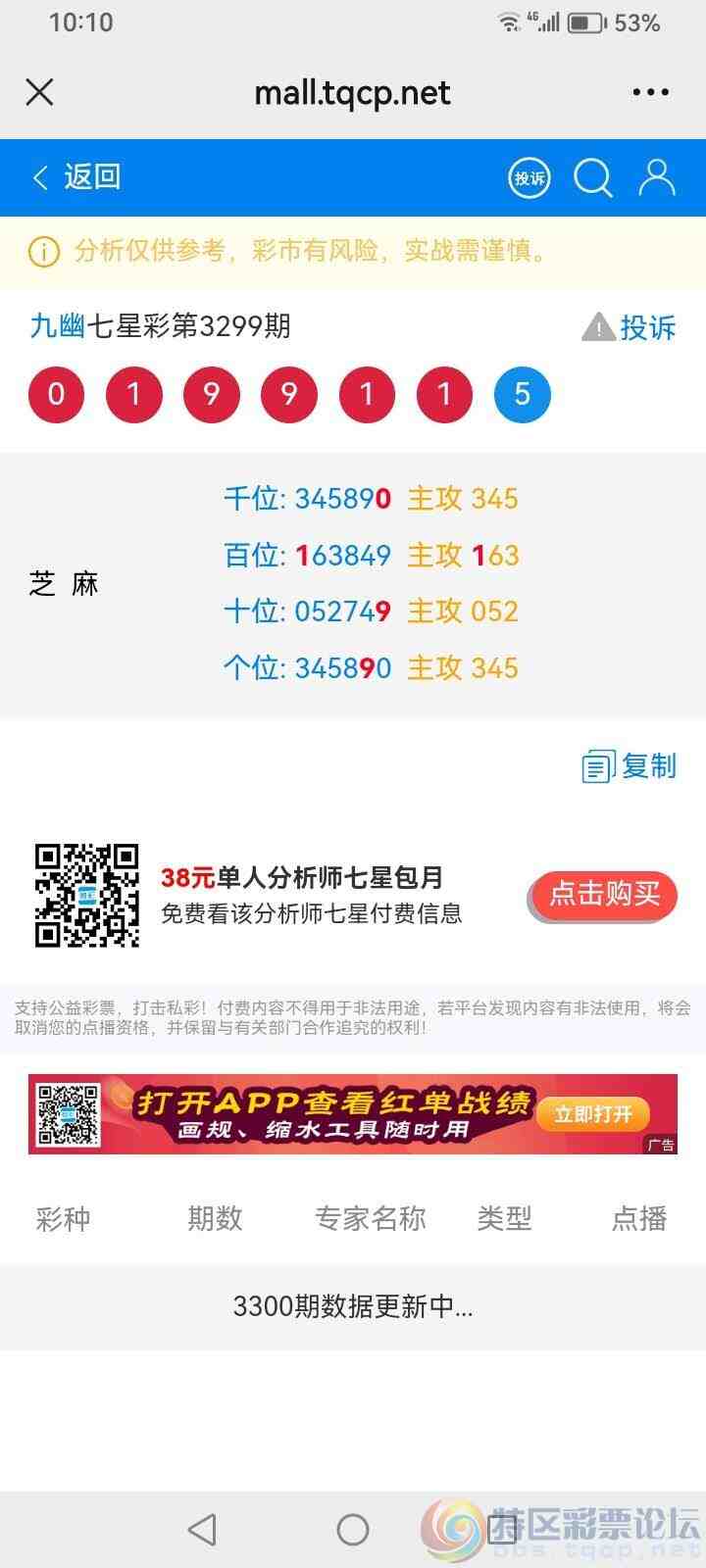Scan entry: tap the 38元 package QR code

(x=87, y=895)
